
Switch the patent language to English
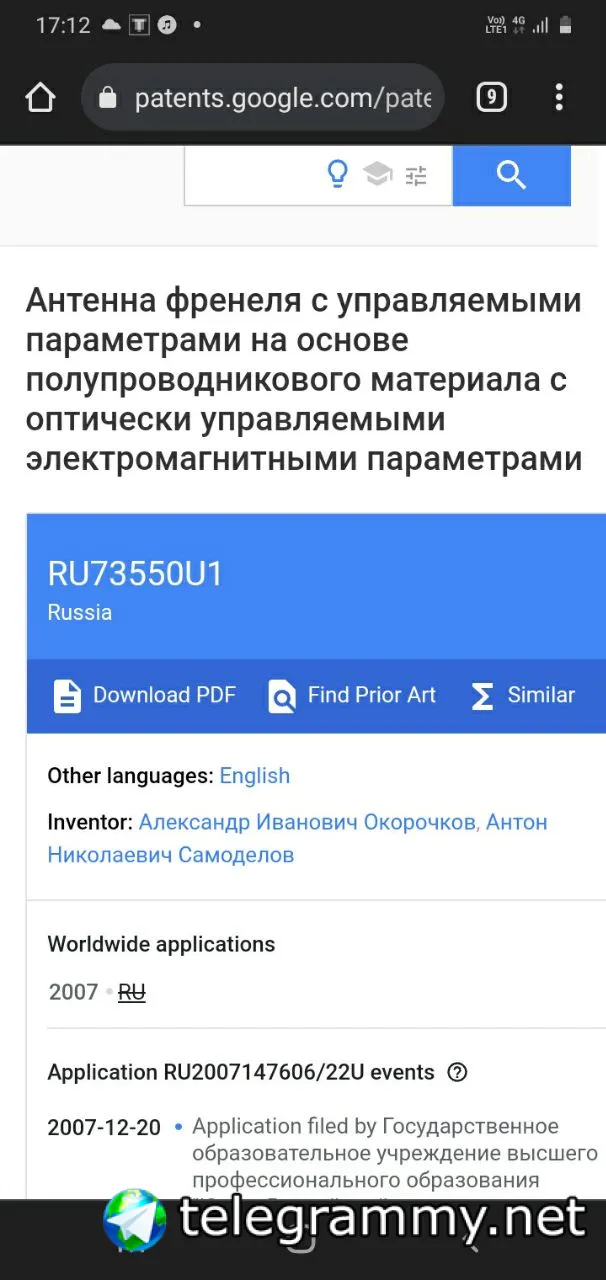click(255, 776)
